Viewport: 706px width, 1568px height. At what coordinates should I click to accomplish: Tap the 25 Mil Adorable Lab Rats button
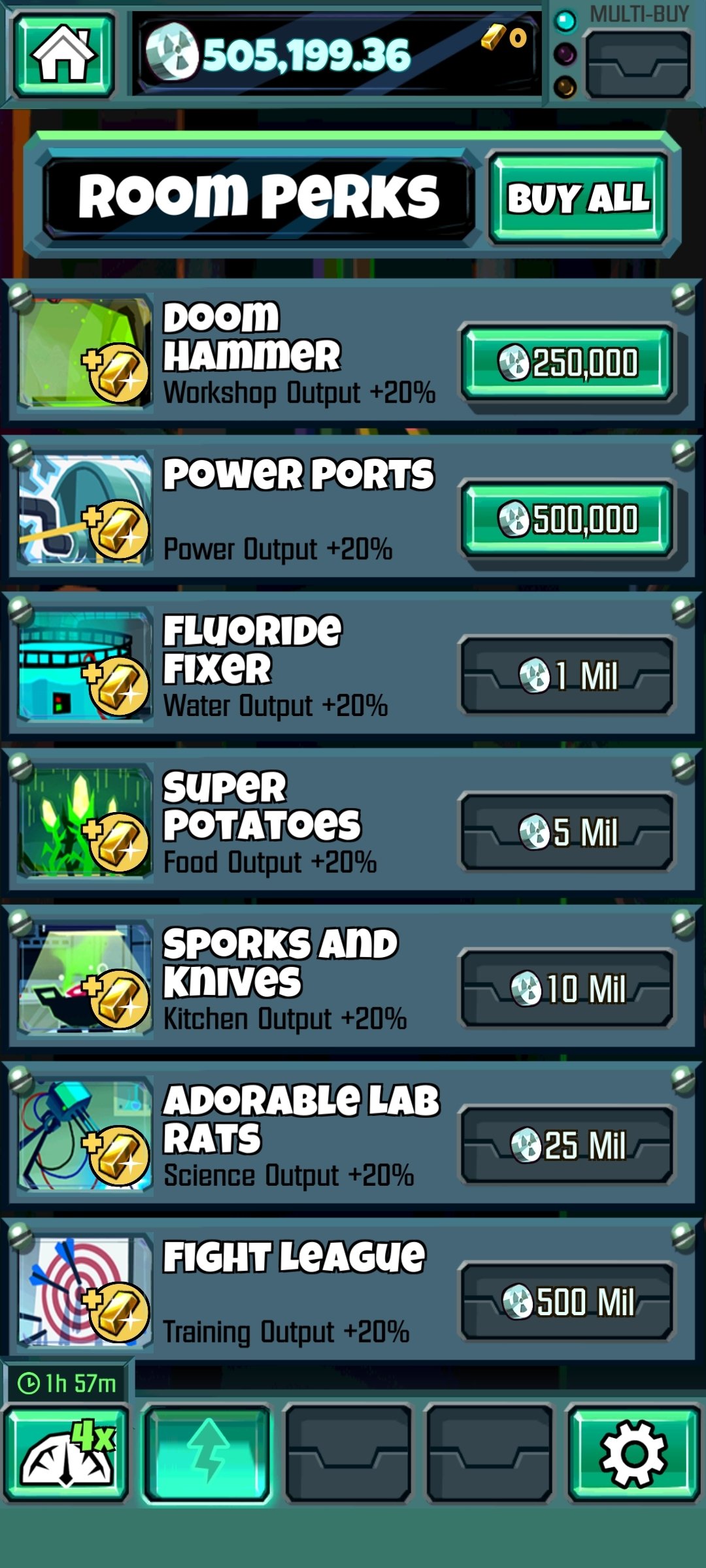click(x=567, y=1145)
